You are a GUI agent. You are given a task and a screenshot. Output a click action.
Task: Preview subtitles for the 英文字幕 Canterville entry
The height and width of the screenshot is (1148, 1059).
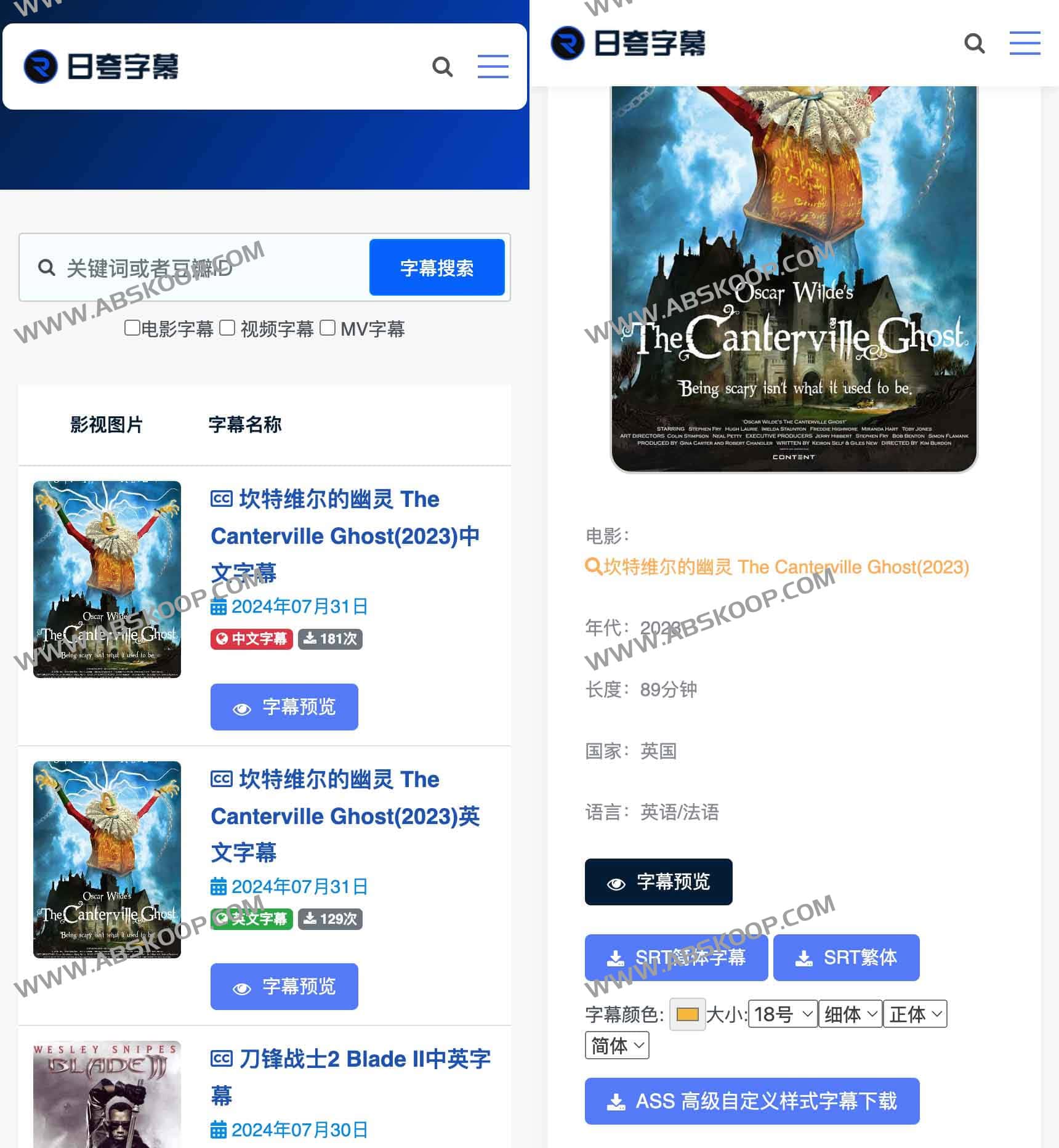[284, 986]
